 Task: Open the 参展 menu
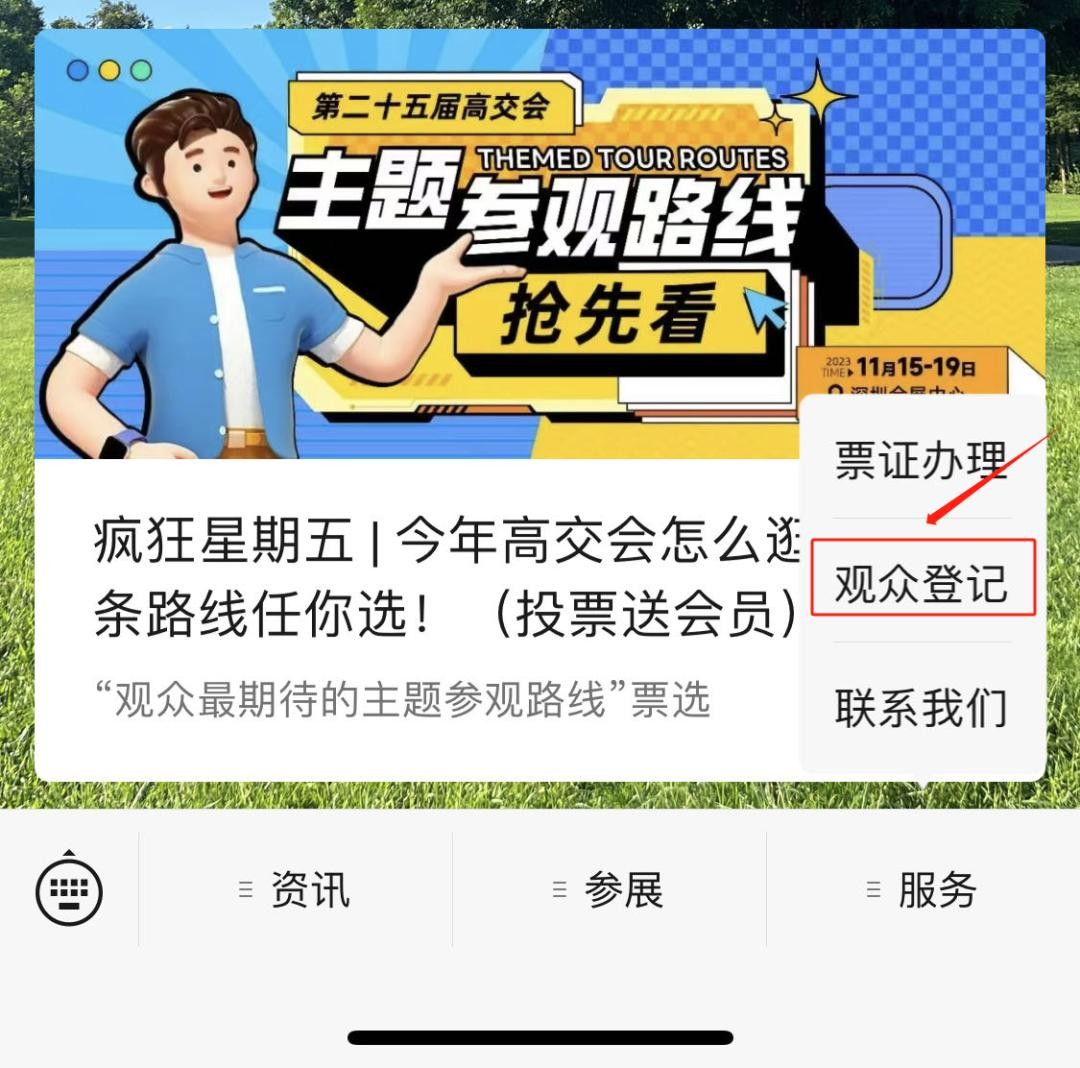pyautogui.click(x=609, y=889)
